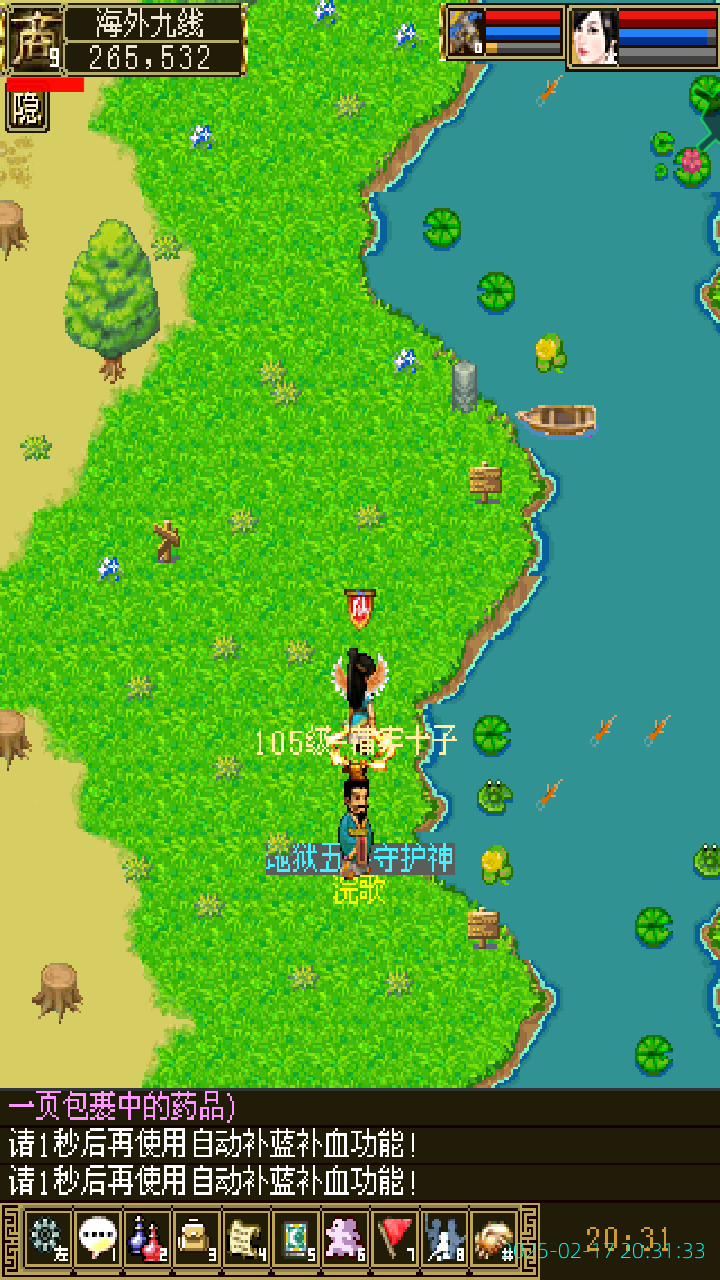This screenshot has height=1280, width=720.
Task: Open the chat speech bubble shortcut
Action: point(97,1238)
